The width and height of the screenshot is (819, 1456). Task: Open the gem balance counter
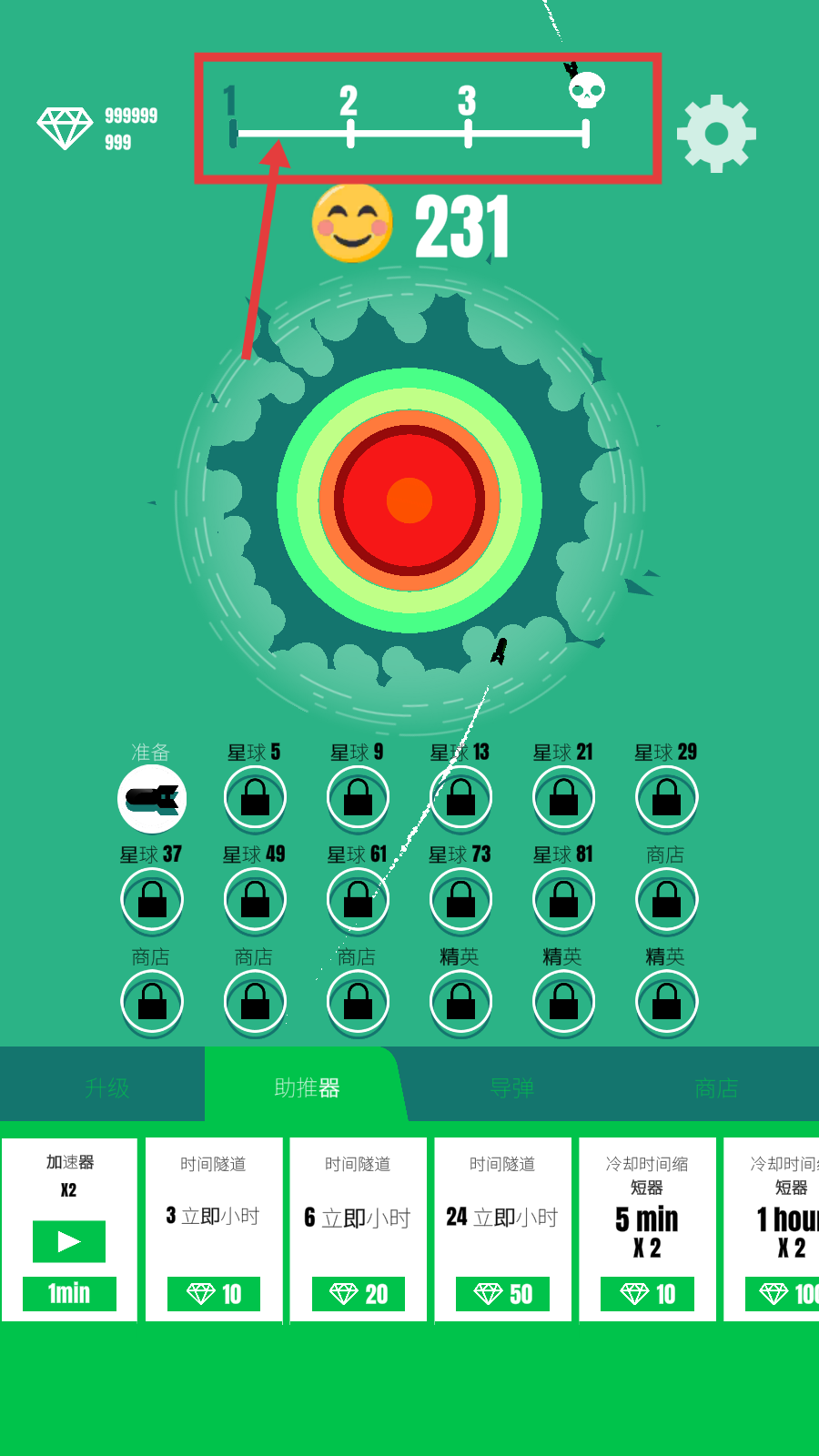tap(97, 128)
